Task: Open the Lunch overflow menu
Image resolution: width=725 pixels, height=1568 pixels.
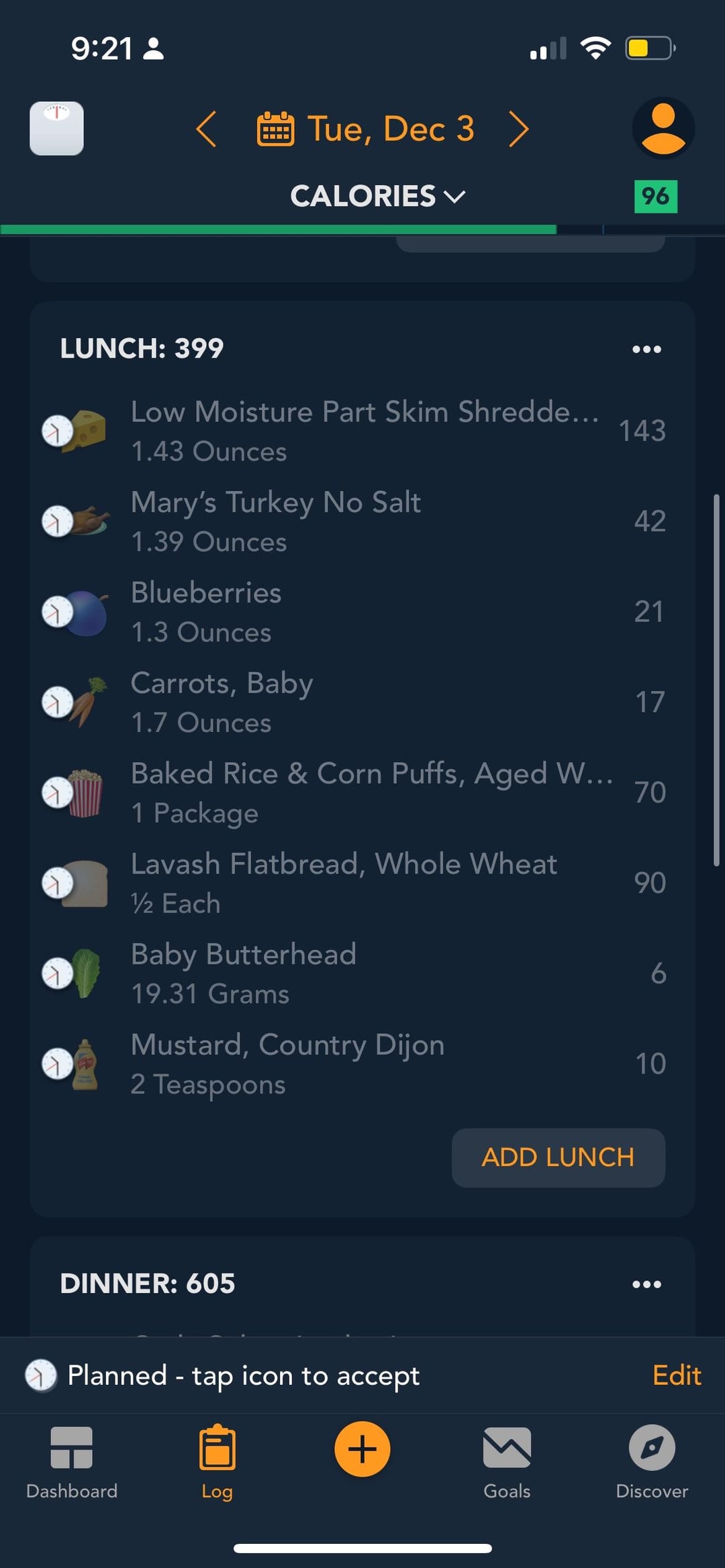Action: tap(646, 349)
